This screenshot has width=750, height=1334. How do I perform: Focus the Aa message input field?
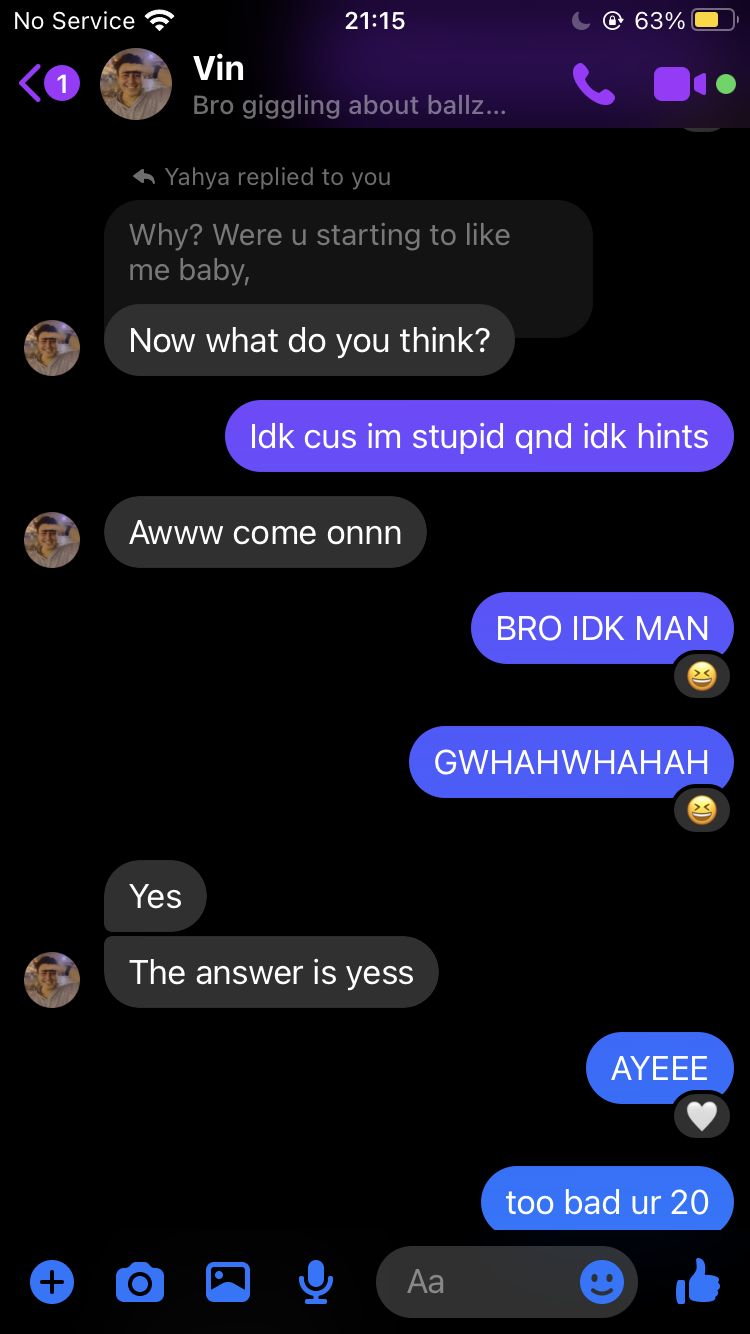point(480,1281)
